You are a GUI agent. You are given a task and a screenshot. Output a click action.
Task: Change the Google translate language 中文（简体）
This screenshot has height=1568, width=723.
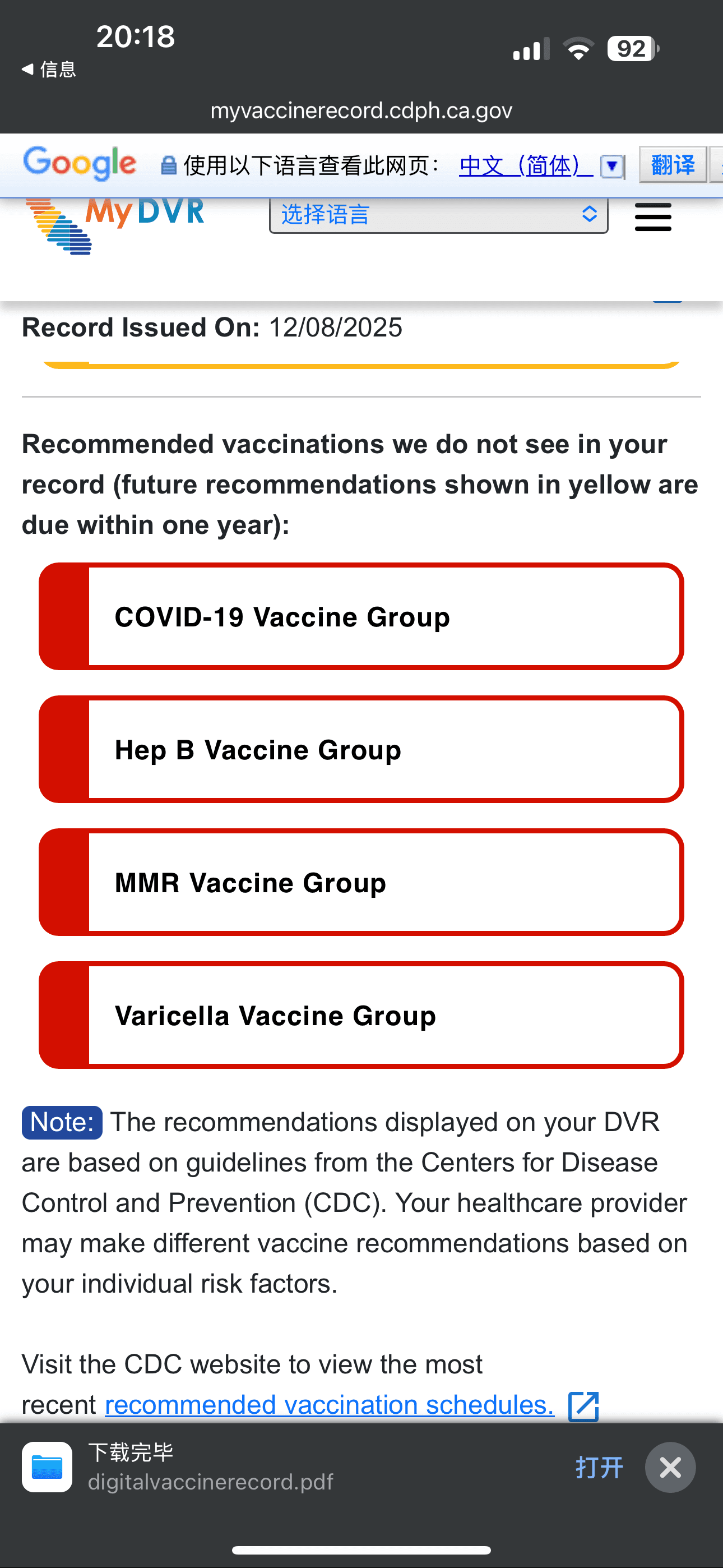coord(540,165)
